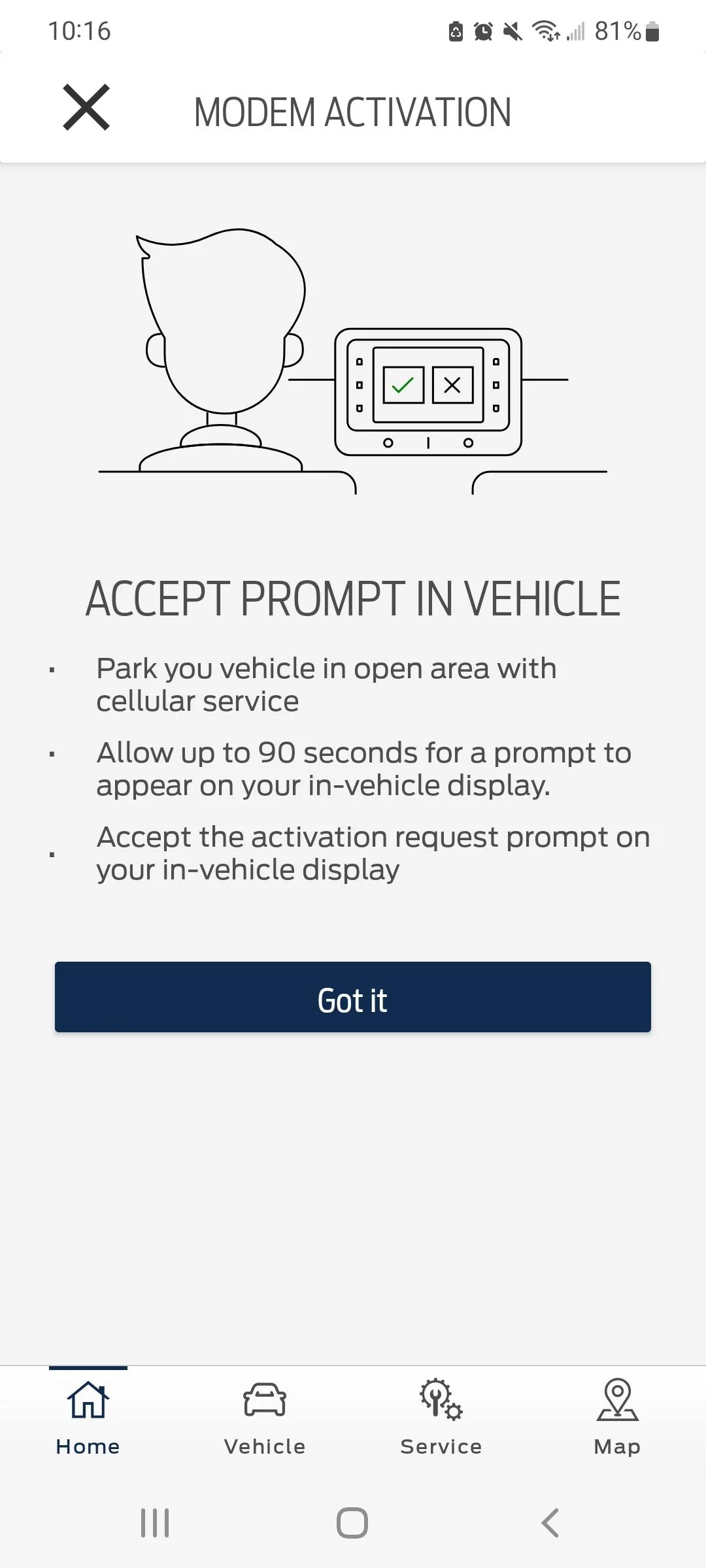Open recent apps from navigation bar
Screen dimensions: 706x1568
pyautogui.click(x=155, y=1523)
